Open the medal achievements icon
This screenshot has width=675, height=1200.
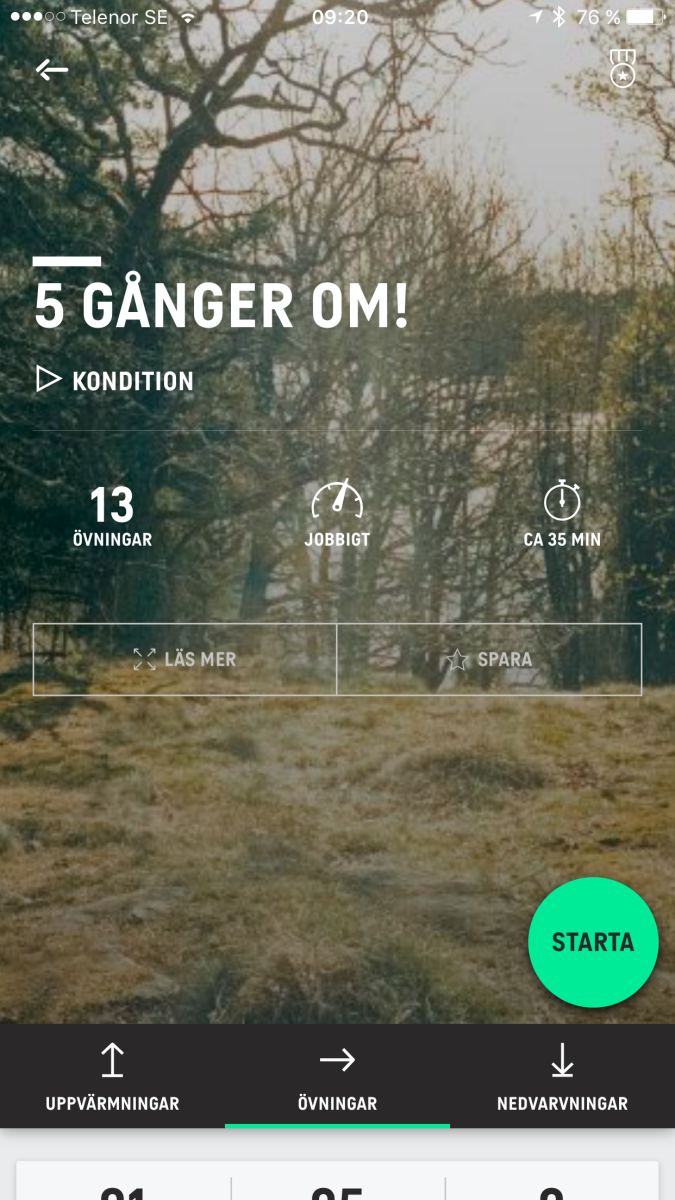pos(623,69)
